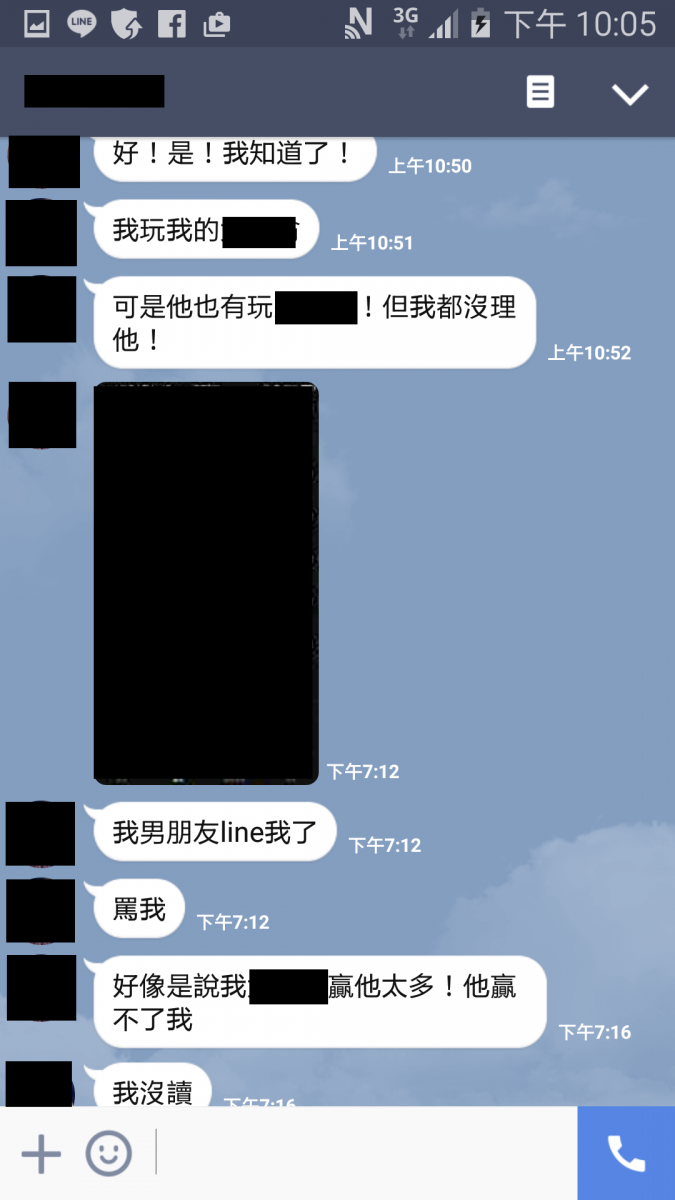Screen dimensions: 675x1200
Task: Tap the sender avatar beside 罵我 message
Action: [41, 910]
